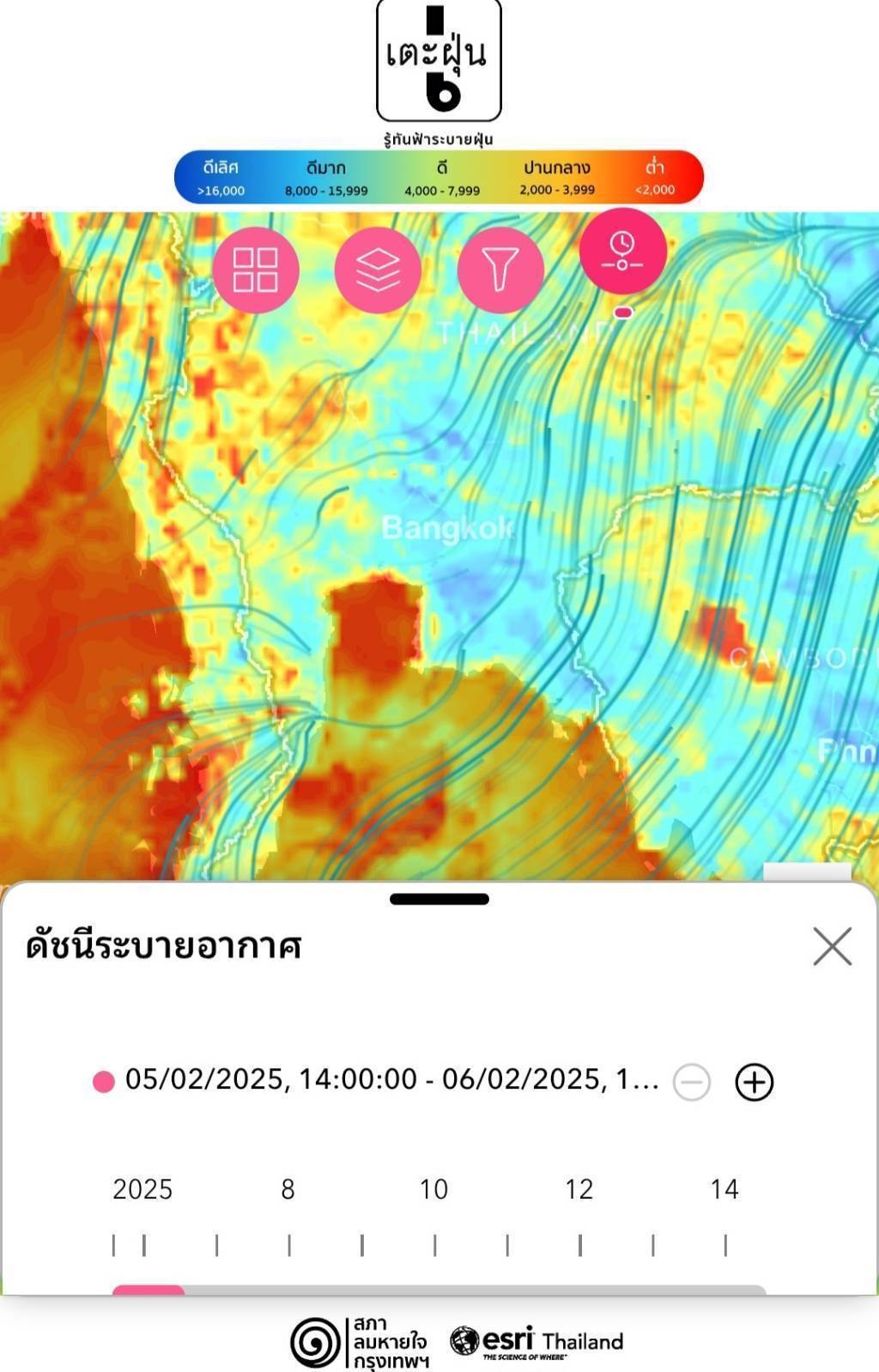Zoom in the timeline with plus
This screenshot has height=1372, width=879.
(x=754, y=1082)
